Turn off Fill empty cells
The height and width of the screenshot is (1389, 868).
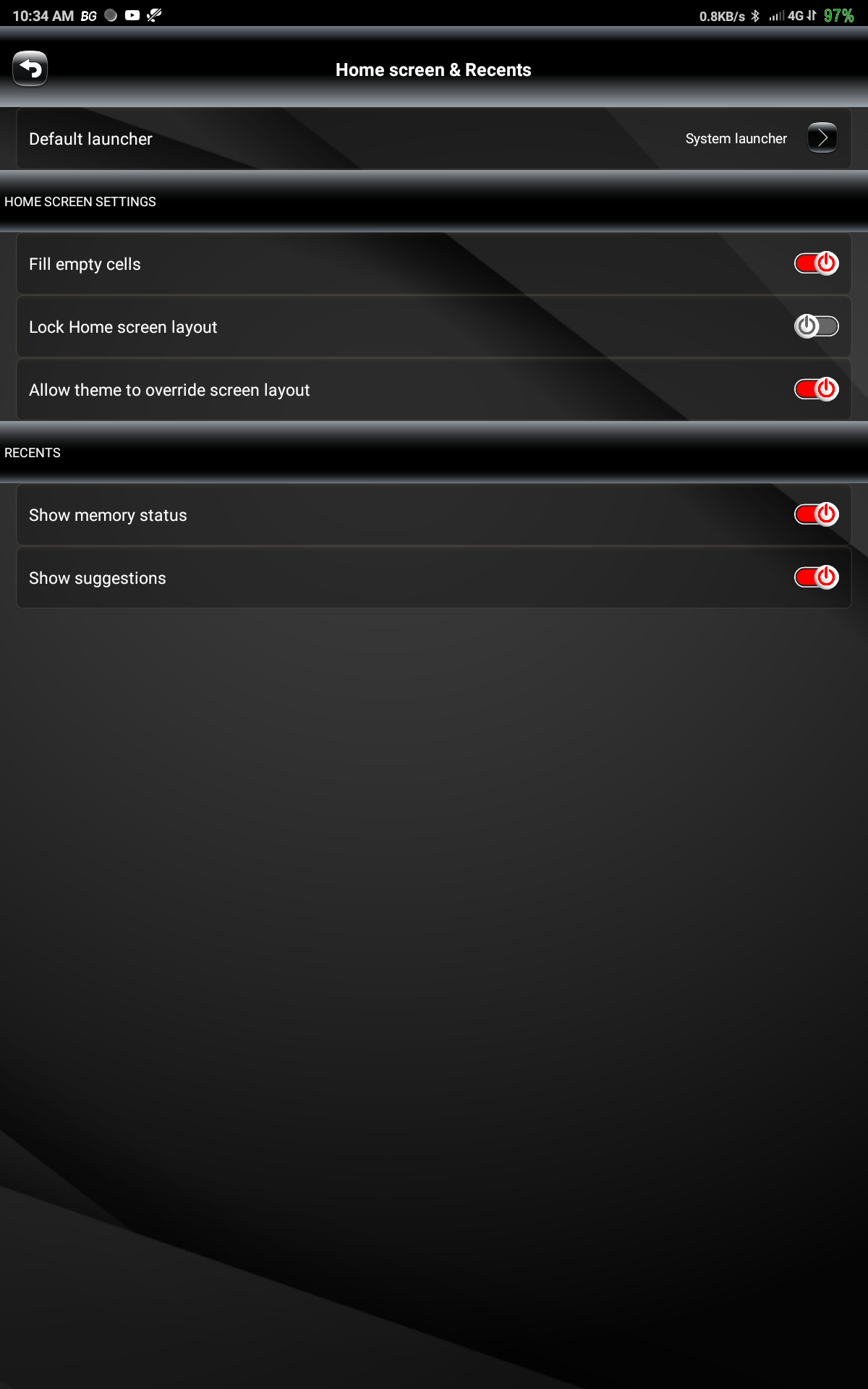816,263
